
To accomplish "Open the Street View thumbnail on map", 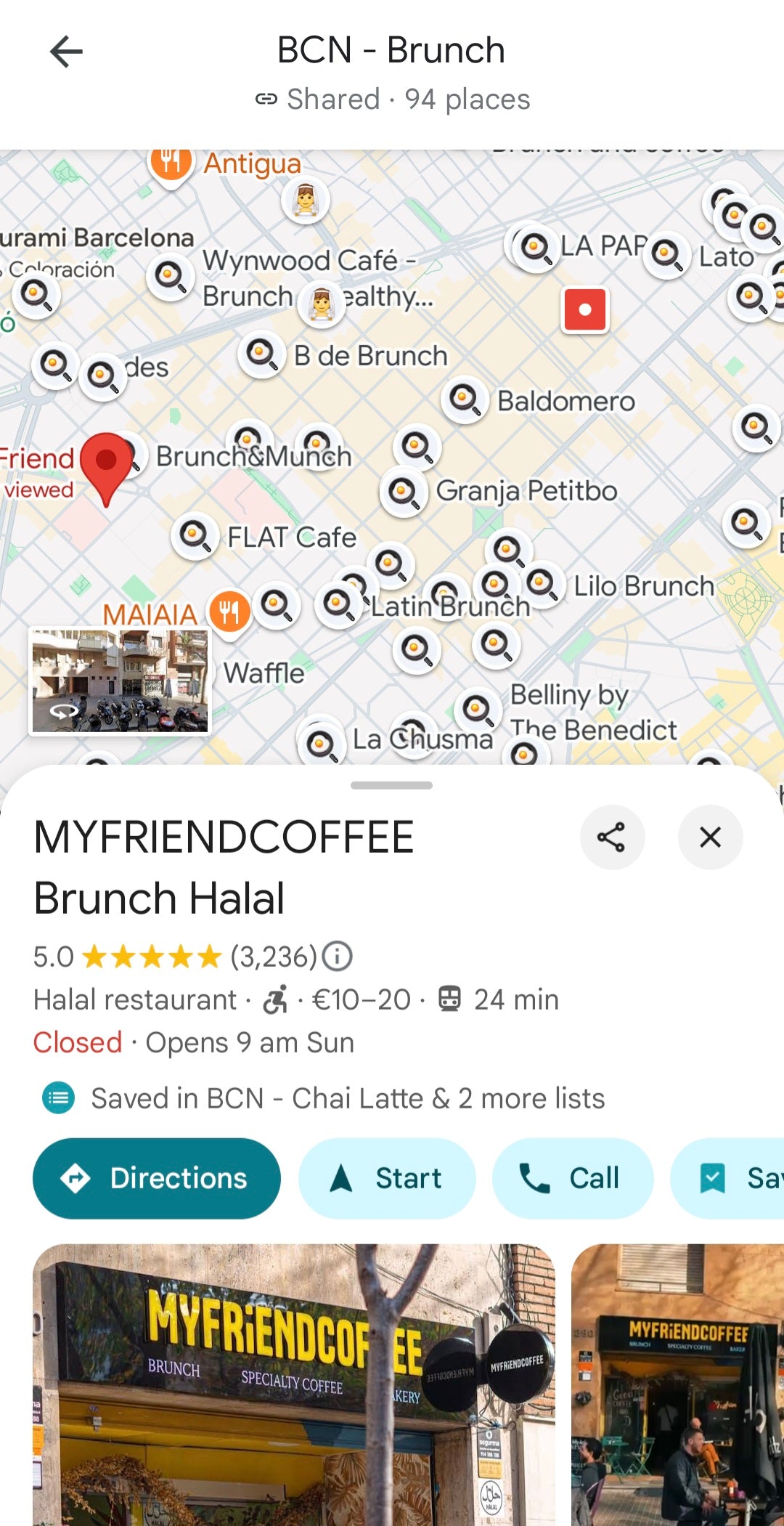I will tap(120, 681).
